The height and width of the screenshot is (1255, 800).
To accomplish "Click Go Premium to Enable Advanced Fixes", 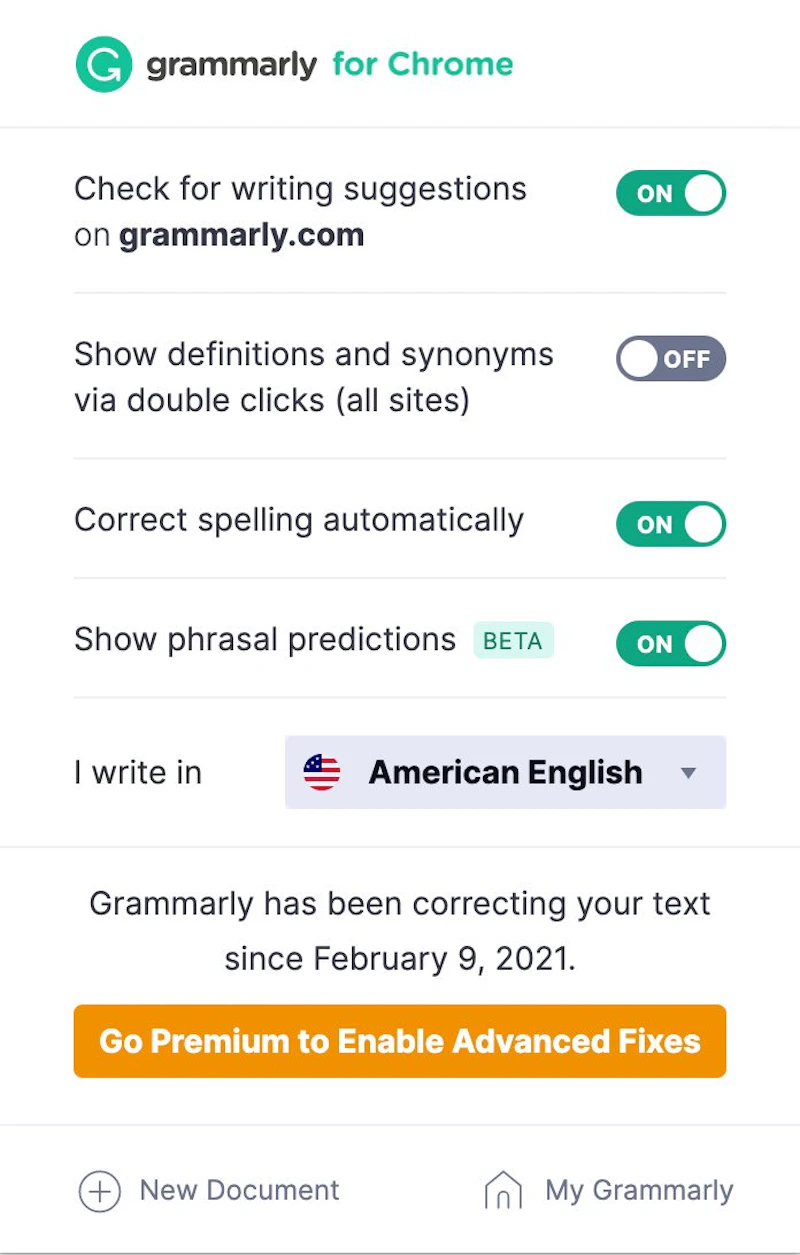I will click(x=399, y=1041).
